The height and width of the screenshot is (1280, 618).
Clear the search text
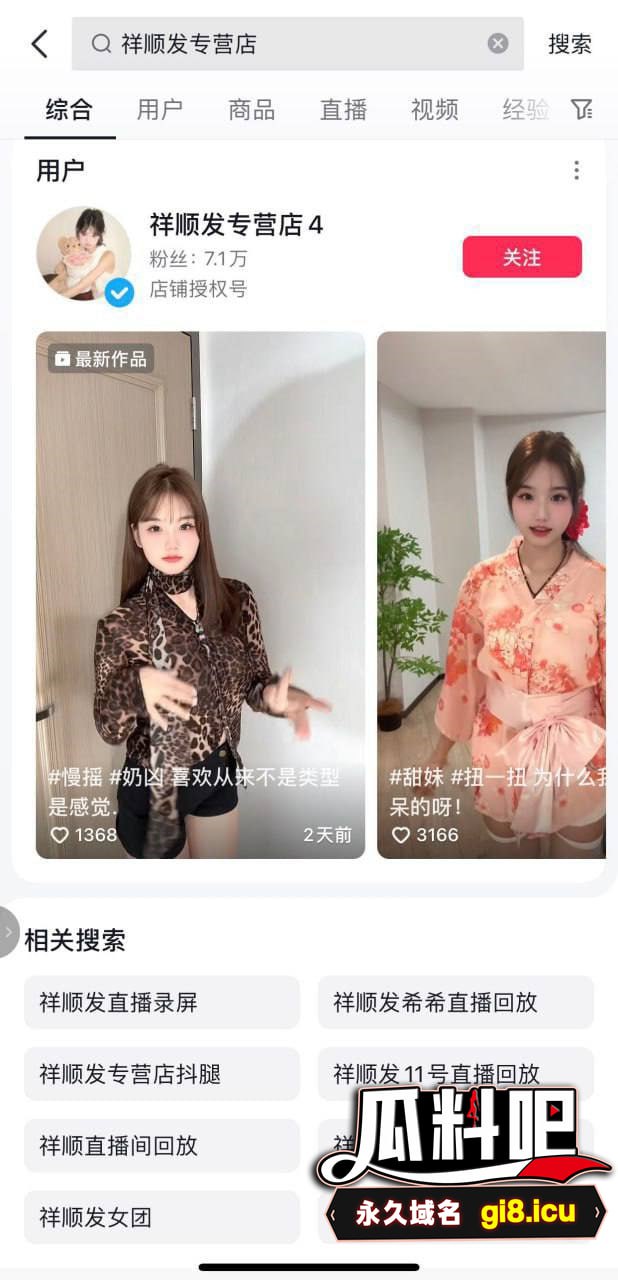pos(497,44)
